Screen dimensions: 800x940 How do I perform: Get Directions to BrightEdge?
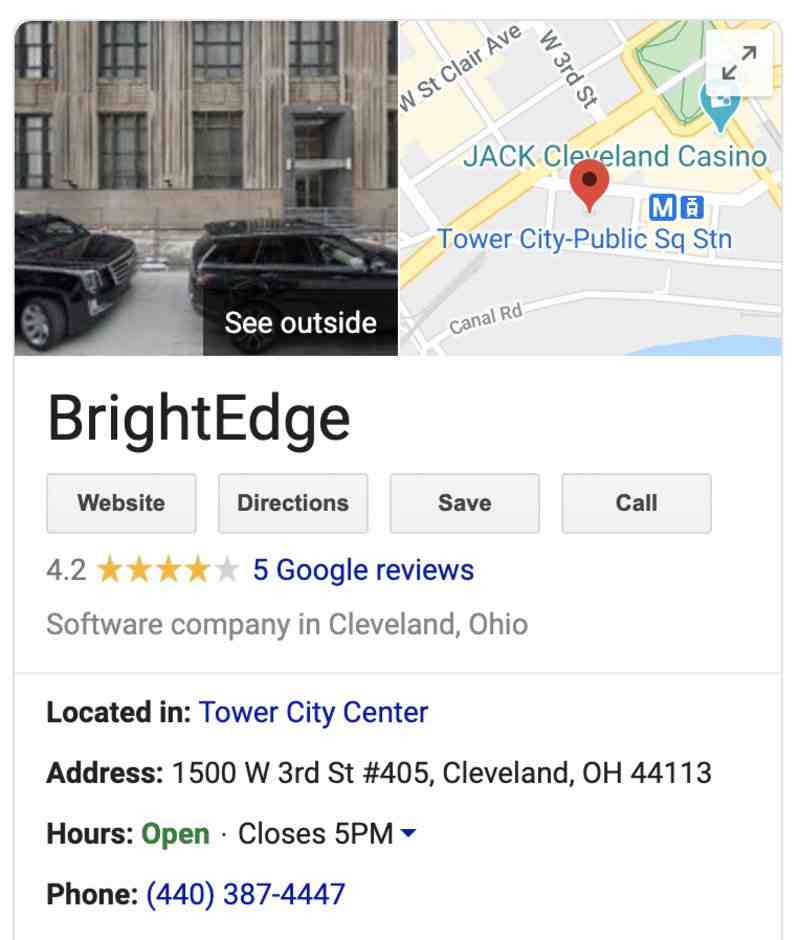point(293,503)
